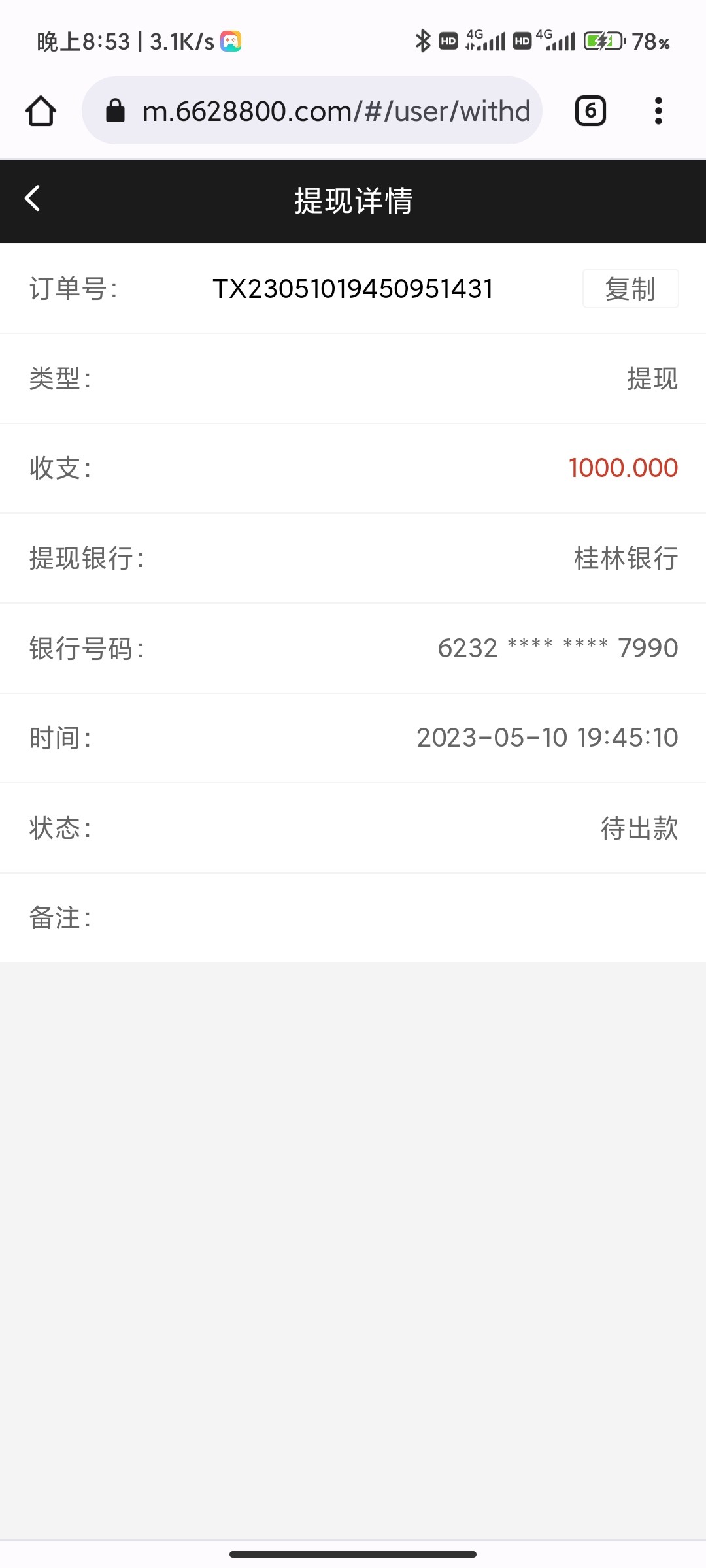Image resolution: width=706 pixels, height=1568 pixels.
Task: Tap the game center icon in the status bar
Action: point(232,42)
